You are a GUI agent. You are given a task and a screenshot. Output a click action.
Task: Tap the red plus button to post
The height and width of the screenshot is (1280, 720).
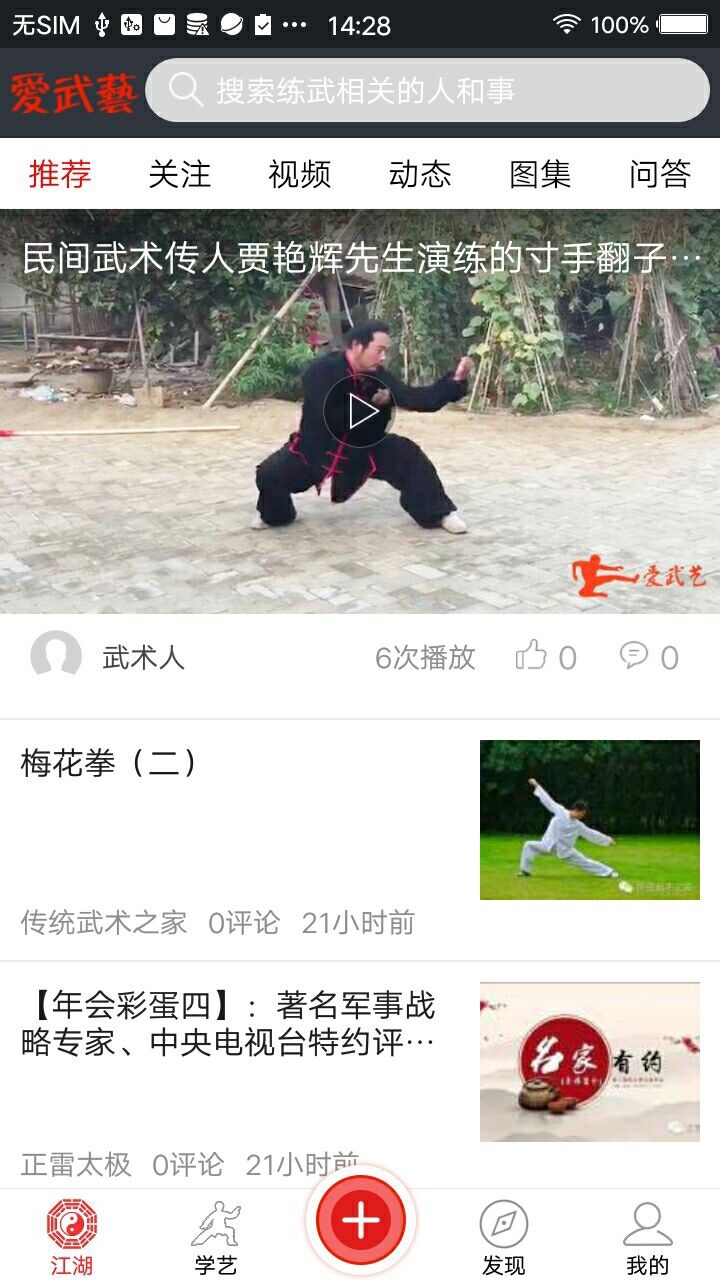360,1221
